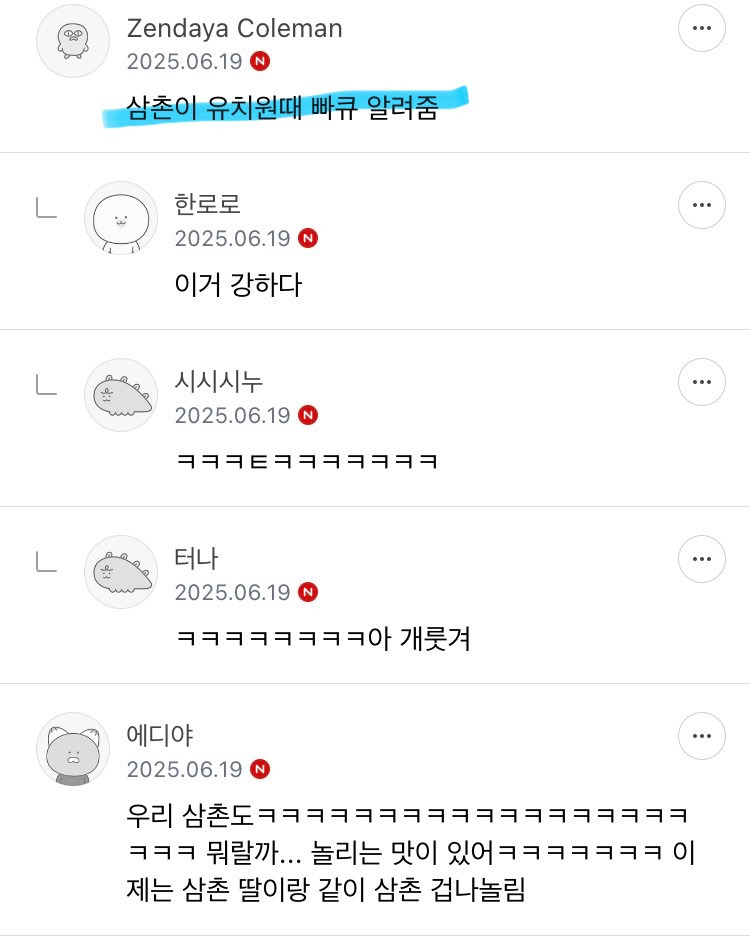Viewport: 750px width, 943px height.
Task: Open 에디야's nickname link
Action: tap(159, 736)
